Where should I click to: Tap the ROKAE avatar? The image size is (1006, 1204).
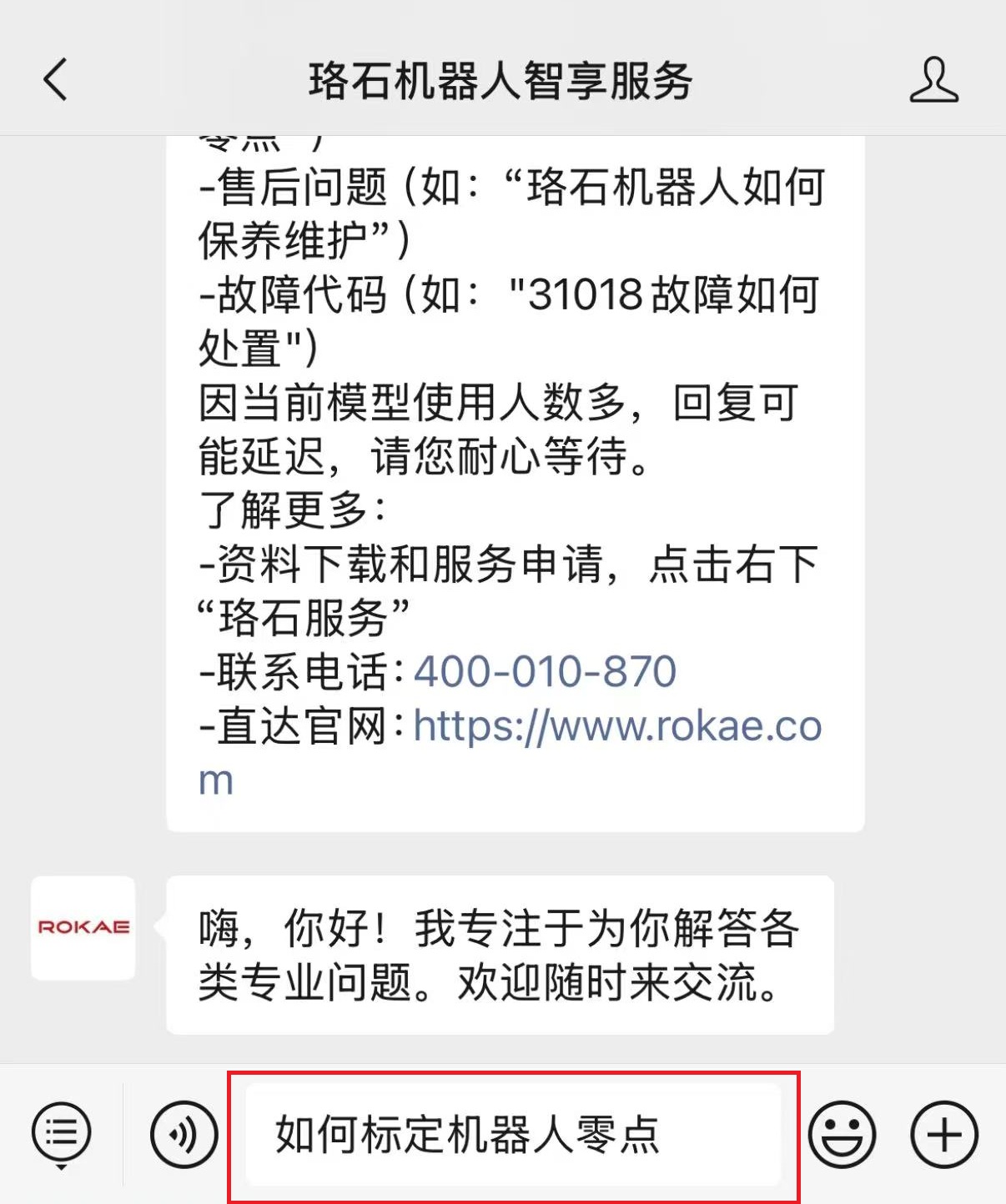[x=83, y=927]
